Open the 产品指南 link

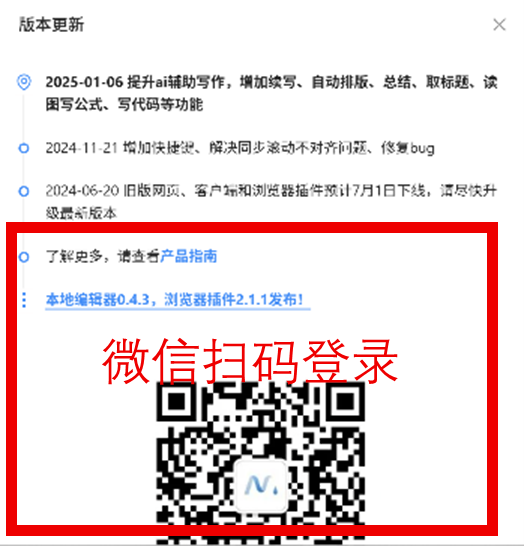pos(188,256)
